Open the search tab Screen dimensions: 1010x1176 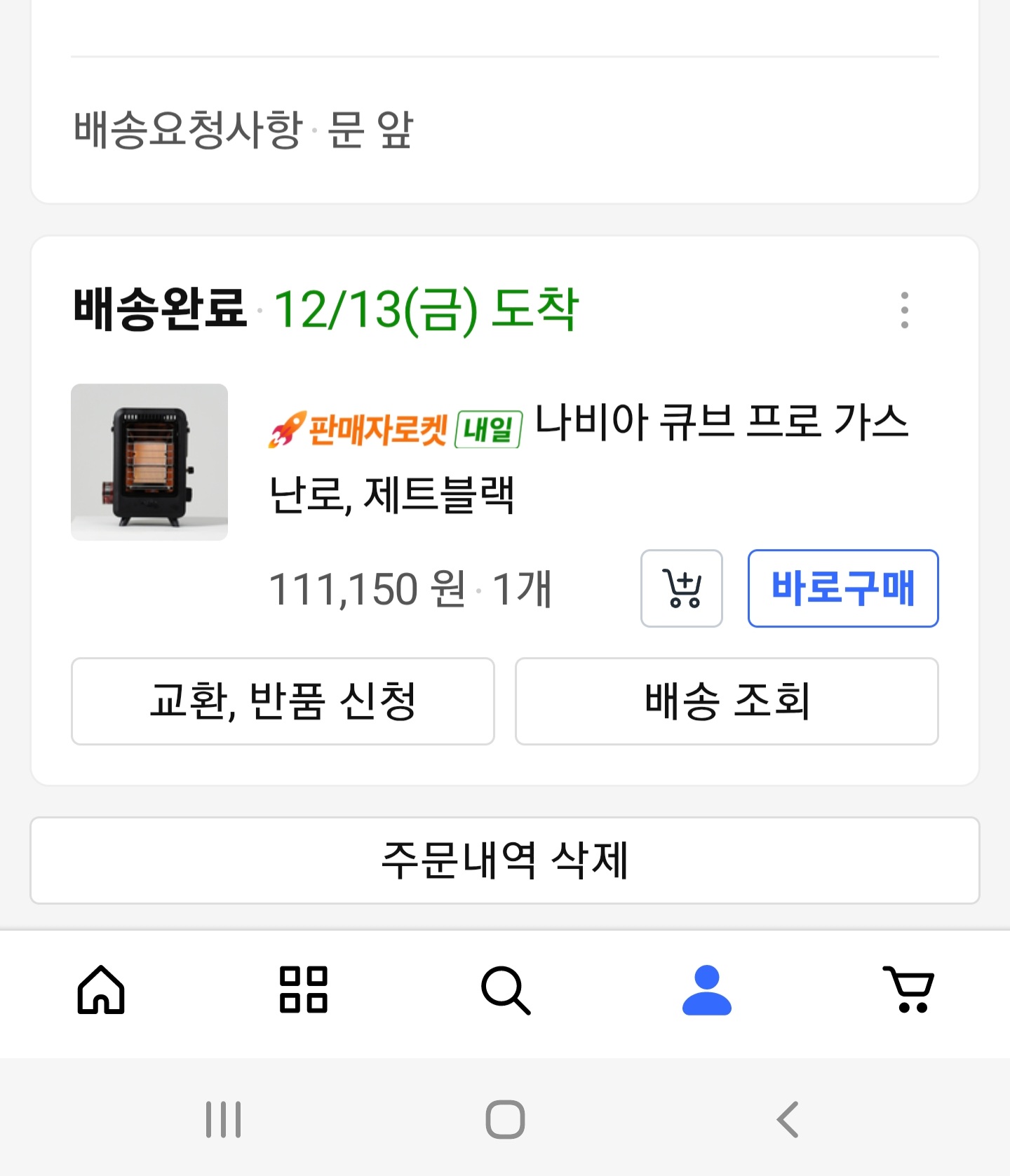point(505,989)
